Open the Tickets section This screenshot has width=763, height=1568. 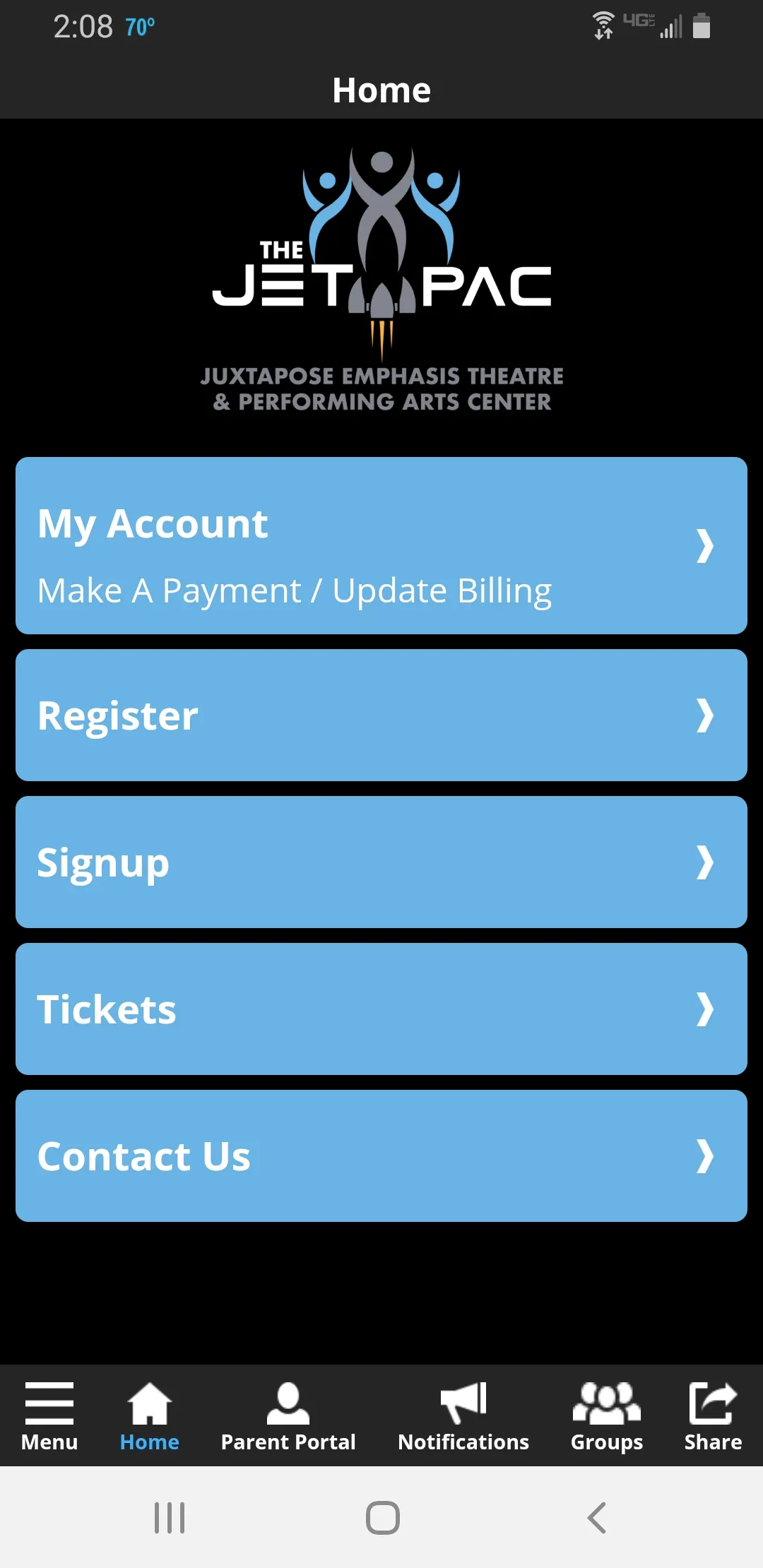(381, 1009)
